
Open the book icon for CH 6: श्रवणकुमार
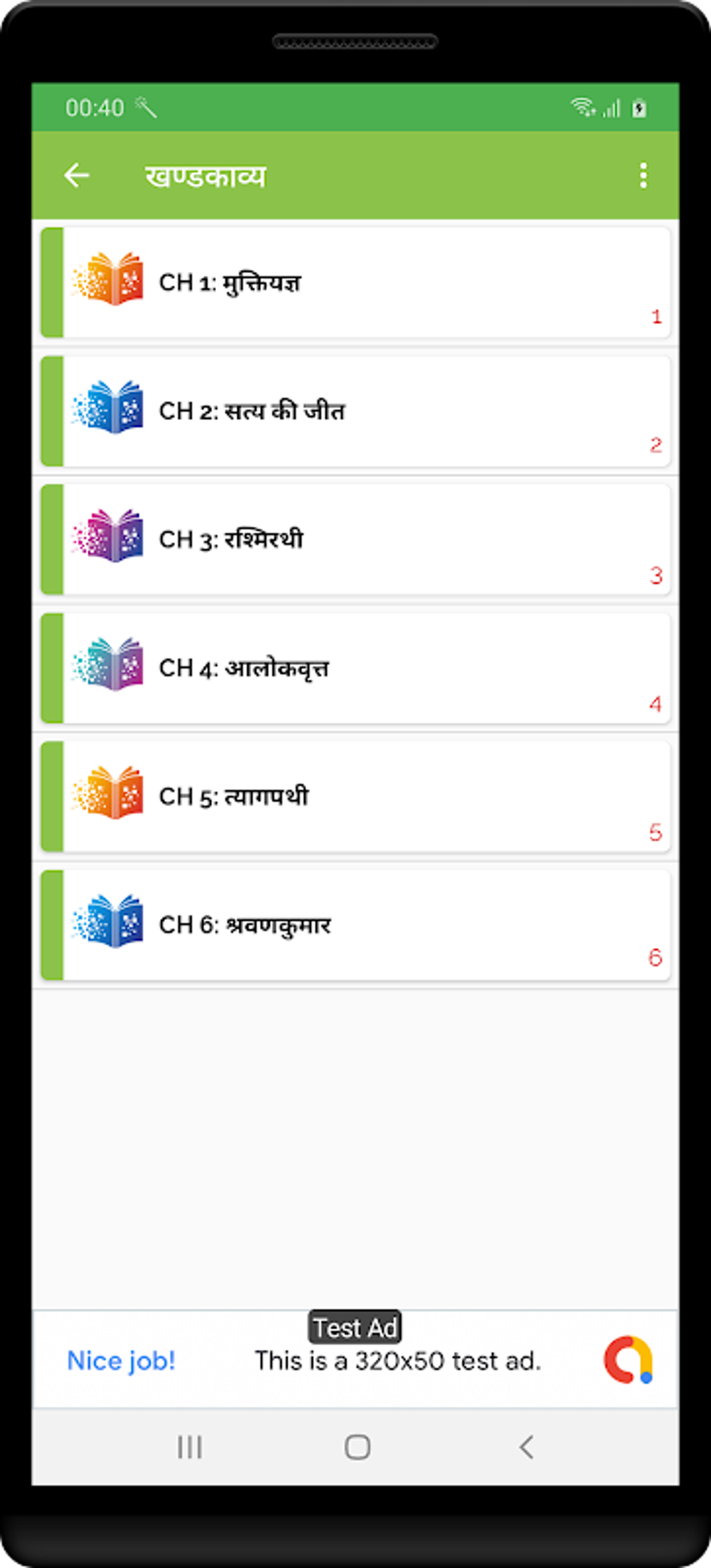coord(112,924)
